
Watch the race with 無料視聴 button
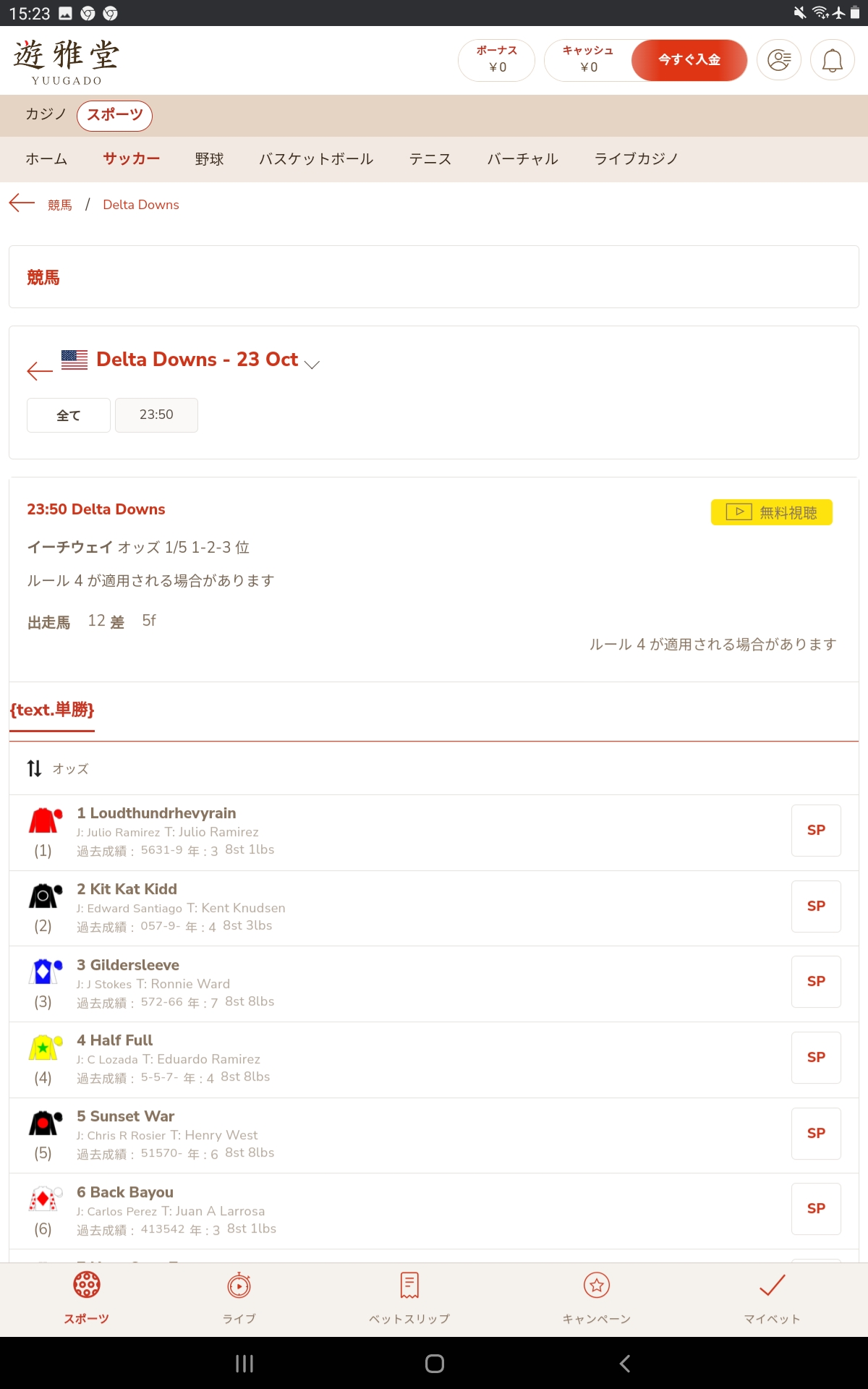tap(771, 512)
